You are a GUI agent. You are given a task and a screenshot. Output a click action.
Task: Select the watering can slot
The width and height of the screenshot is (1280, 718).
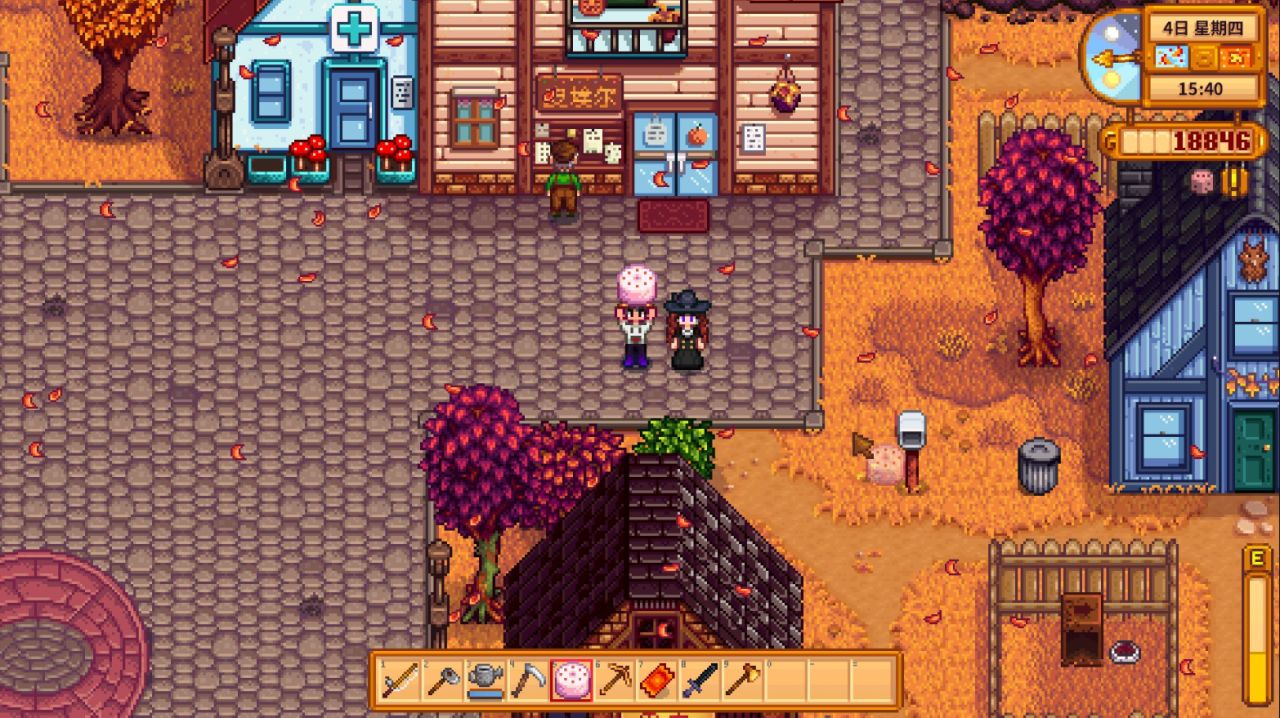click(x=486, y=681)
